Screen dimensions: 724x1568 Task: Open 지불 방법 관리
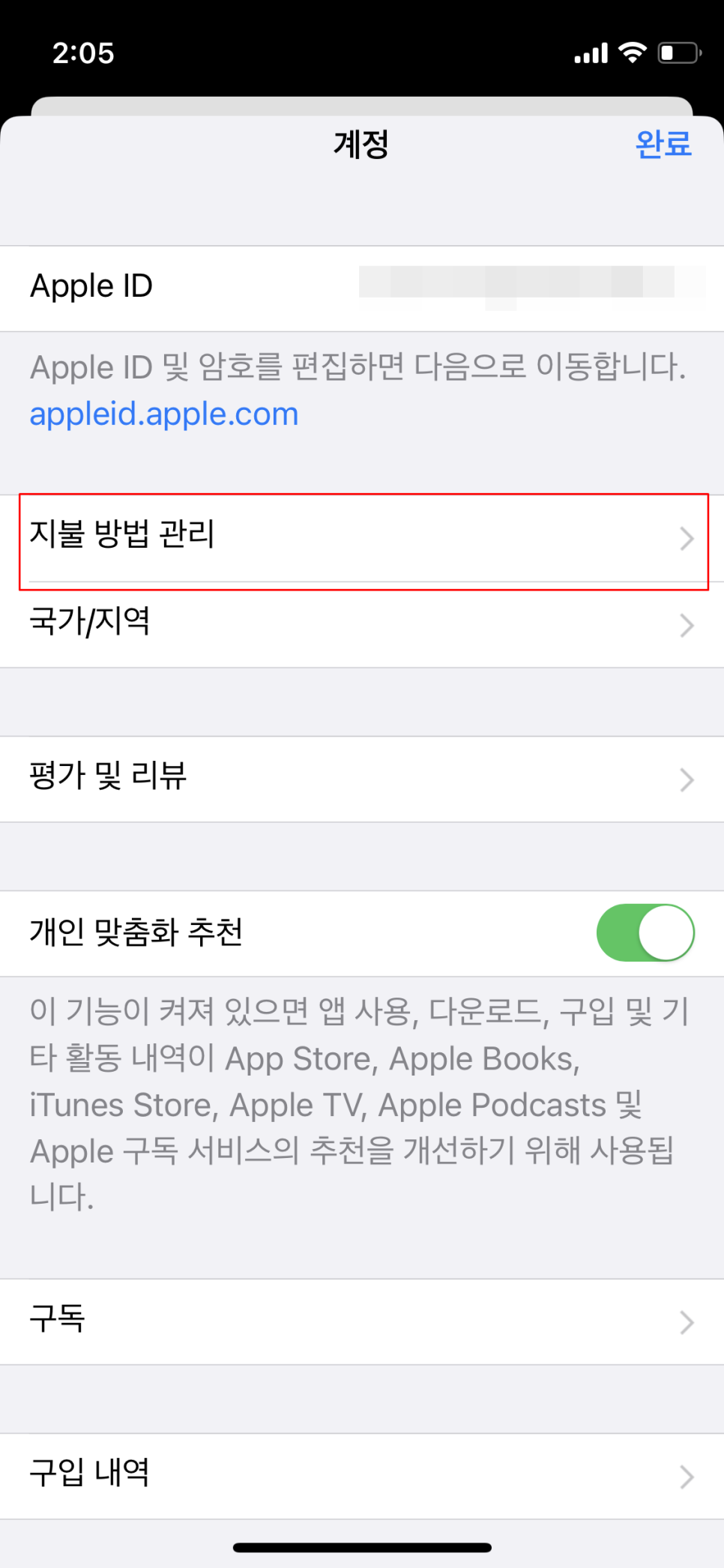pyautogui.click(x=361, y=538)
